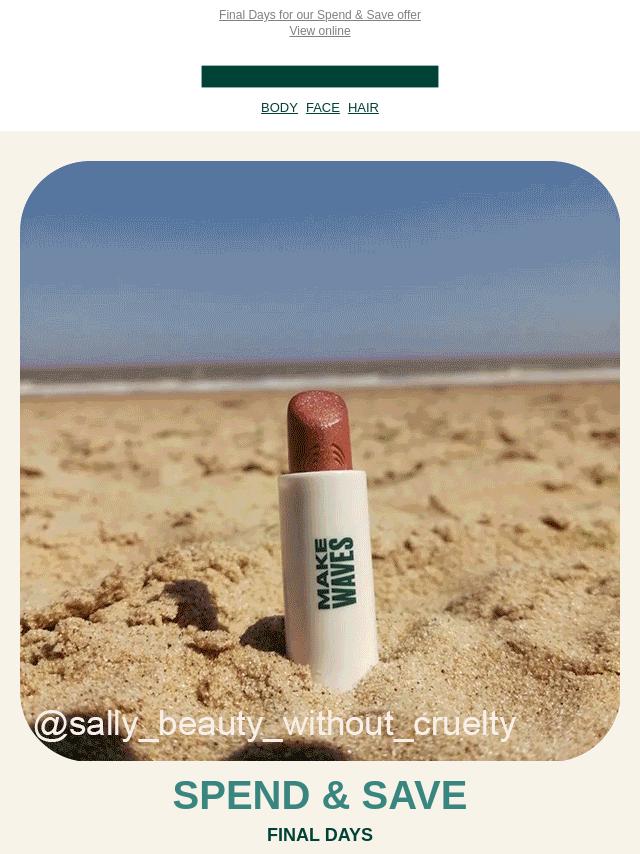Tap the dark green brand banner
640x854 pixels.
click(320, 77)
